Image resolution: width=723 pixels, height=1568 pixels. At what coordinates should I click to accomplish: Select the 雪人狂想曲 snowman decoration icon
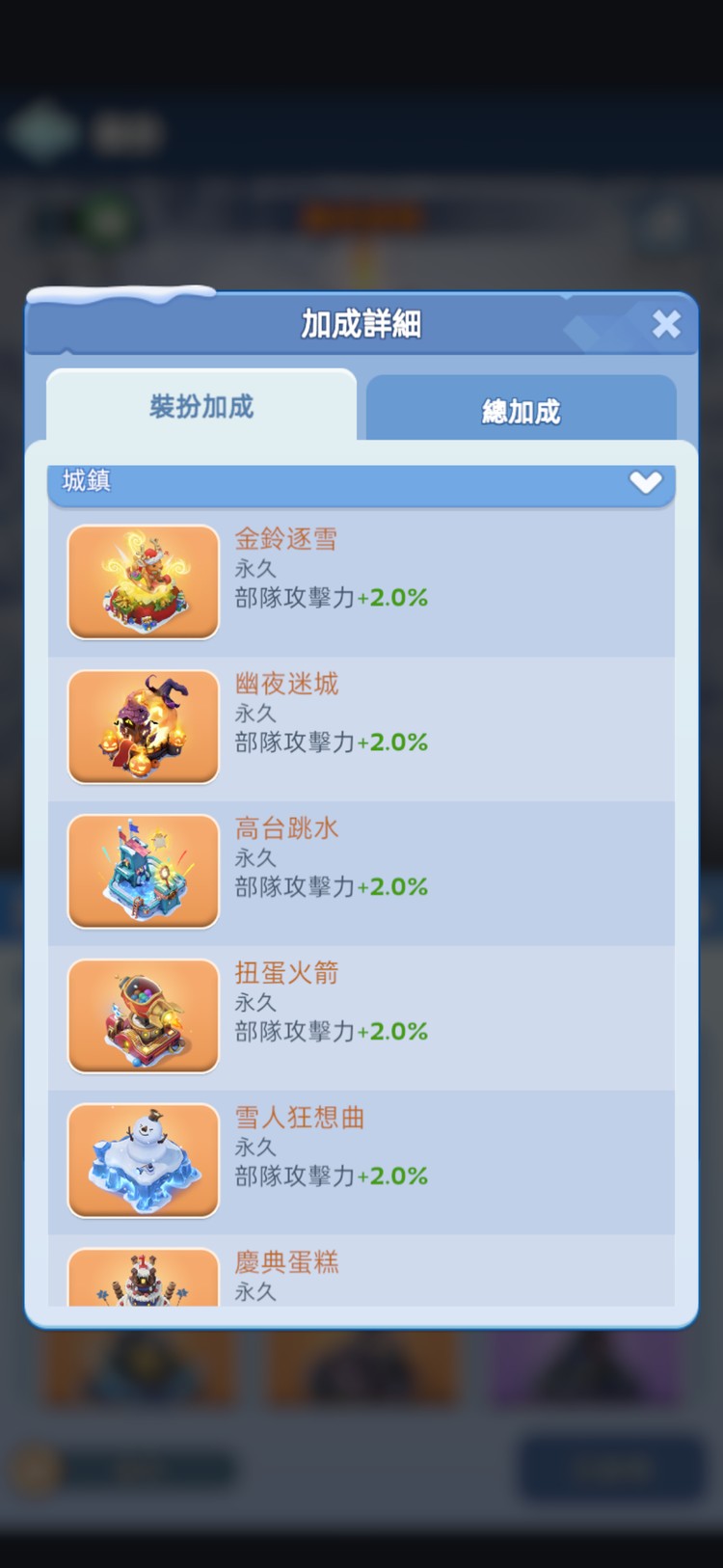point(143,1160)
